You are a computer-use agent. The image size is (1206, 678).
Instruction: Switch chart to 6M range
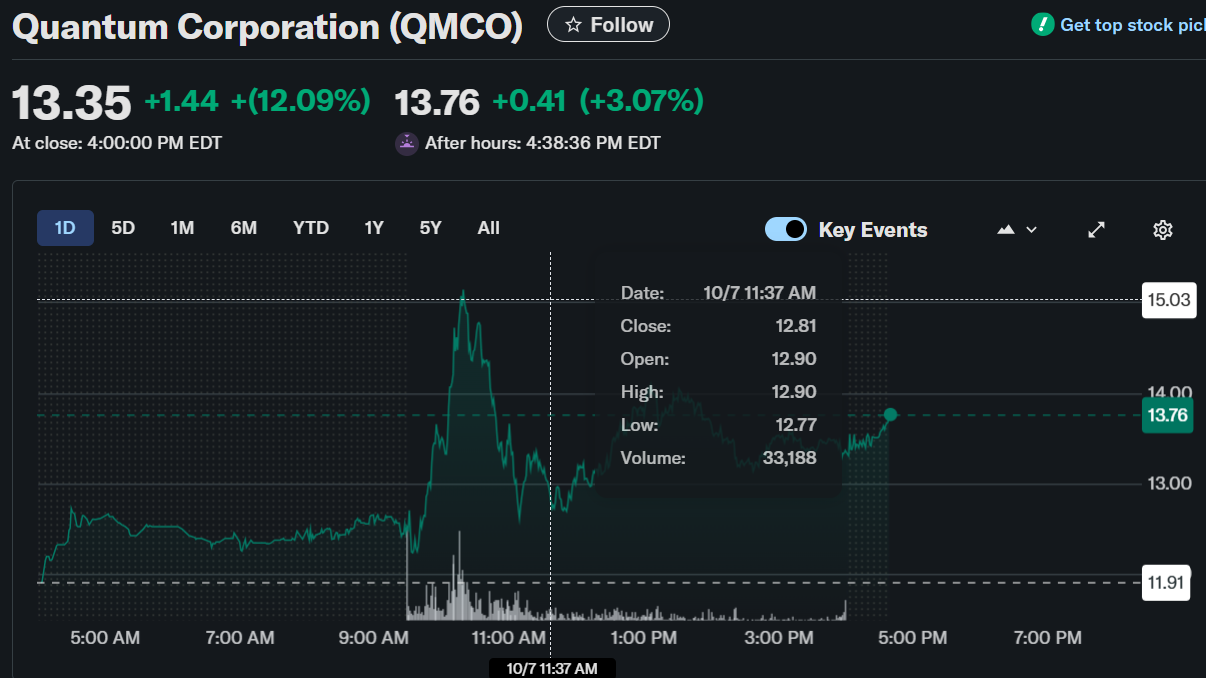point(244,228)
